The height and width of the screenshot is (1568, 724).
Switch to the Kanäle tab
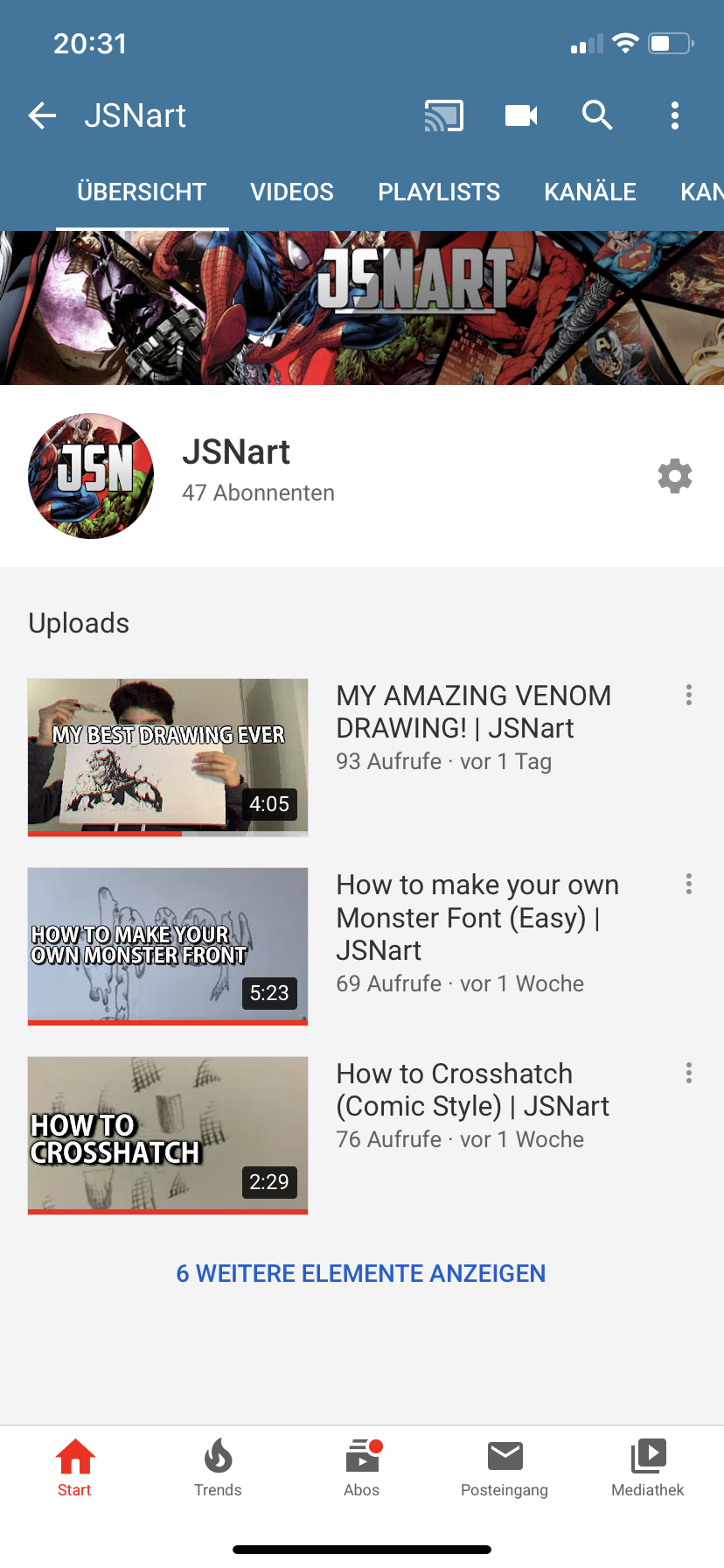point(590,192)
